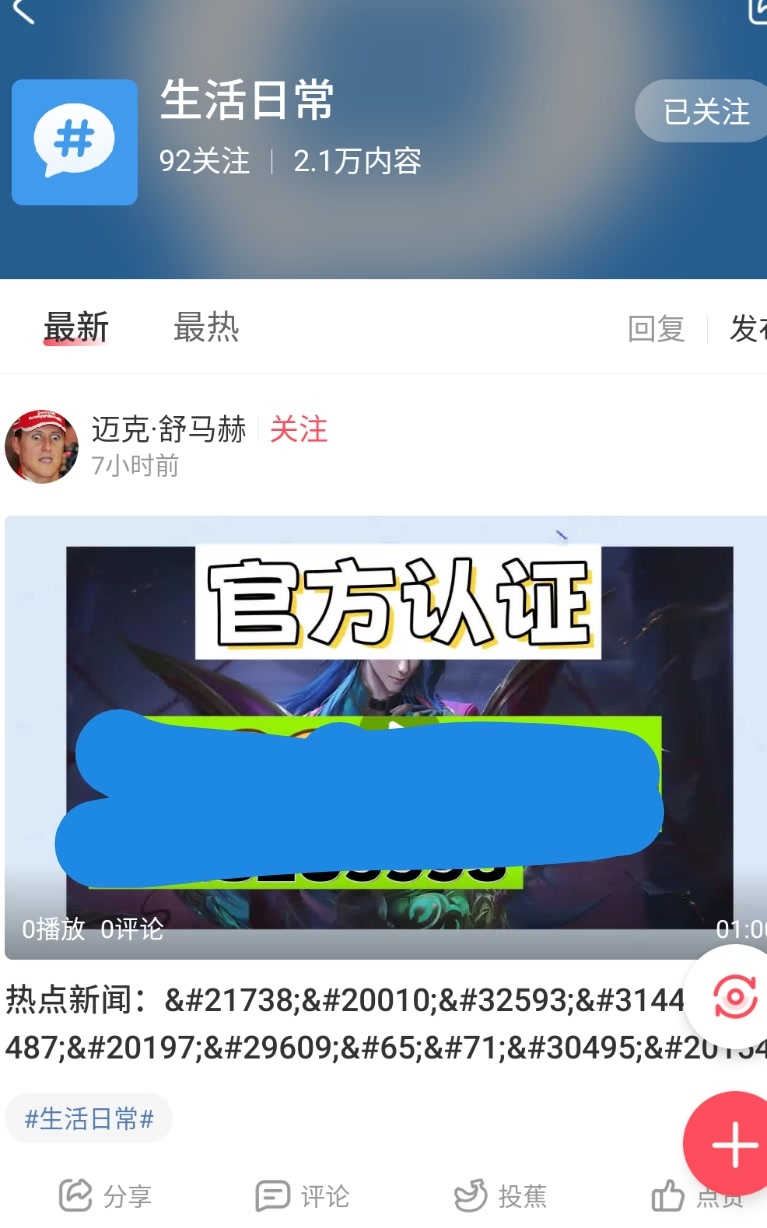This screenshot has width=767, height=1228.
Task: Share the post with 分享
Action: pos(105,1195)
